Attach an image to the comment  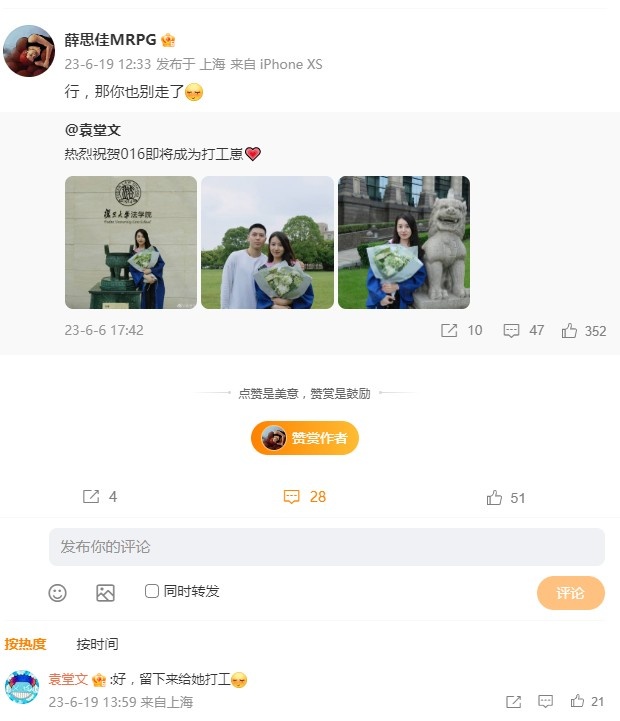pos(105,592)
